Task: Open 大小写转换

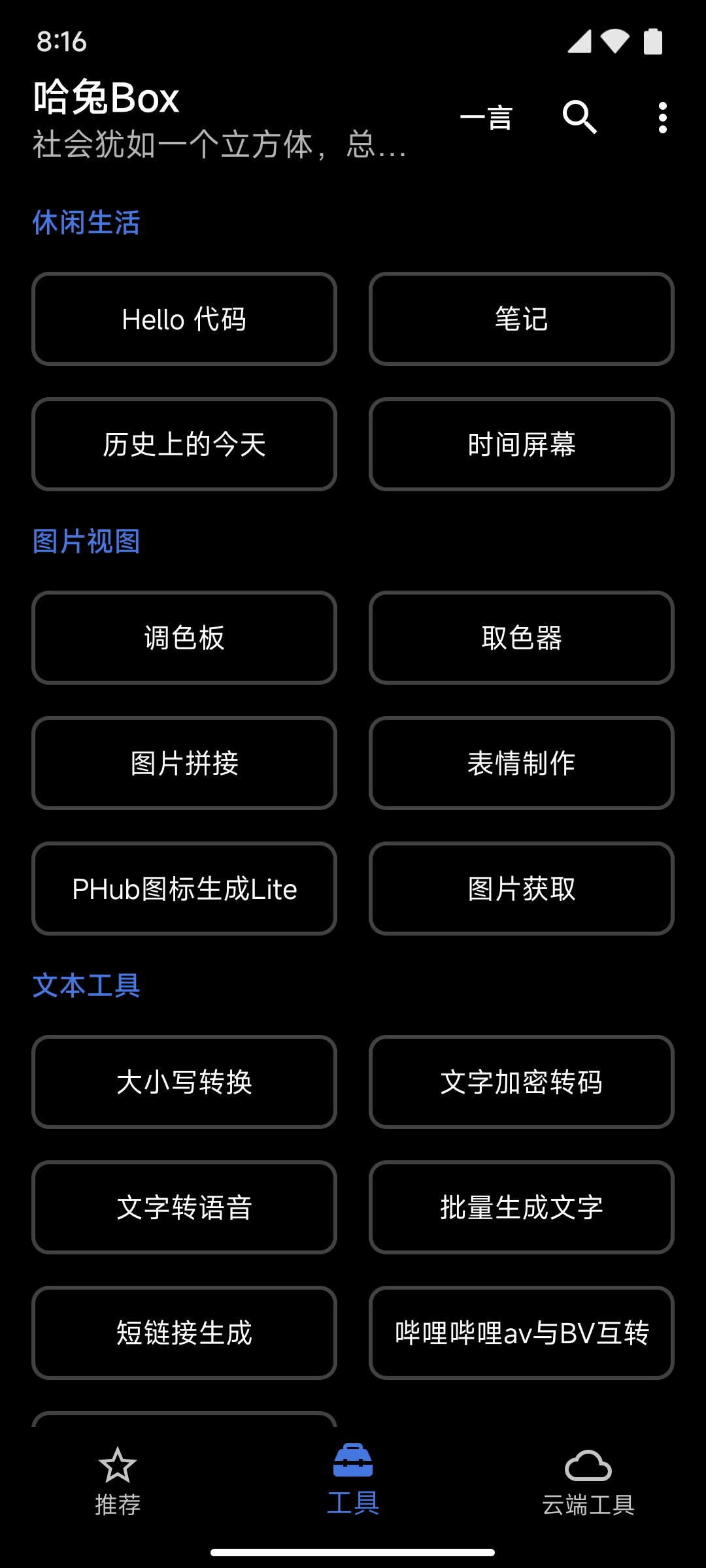Action: point(184,1082)
